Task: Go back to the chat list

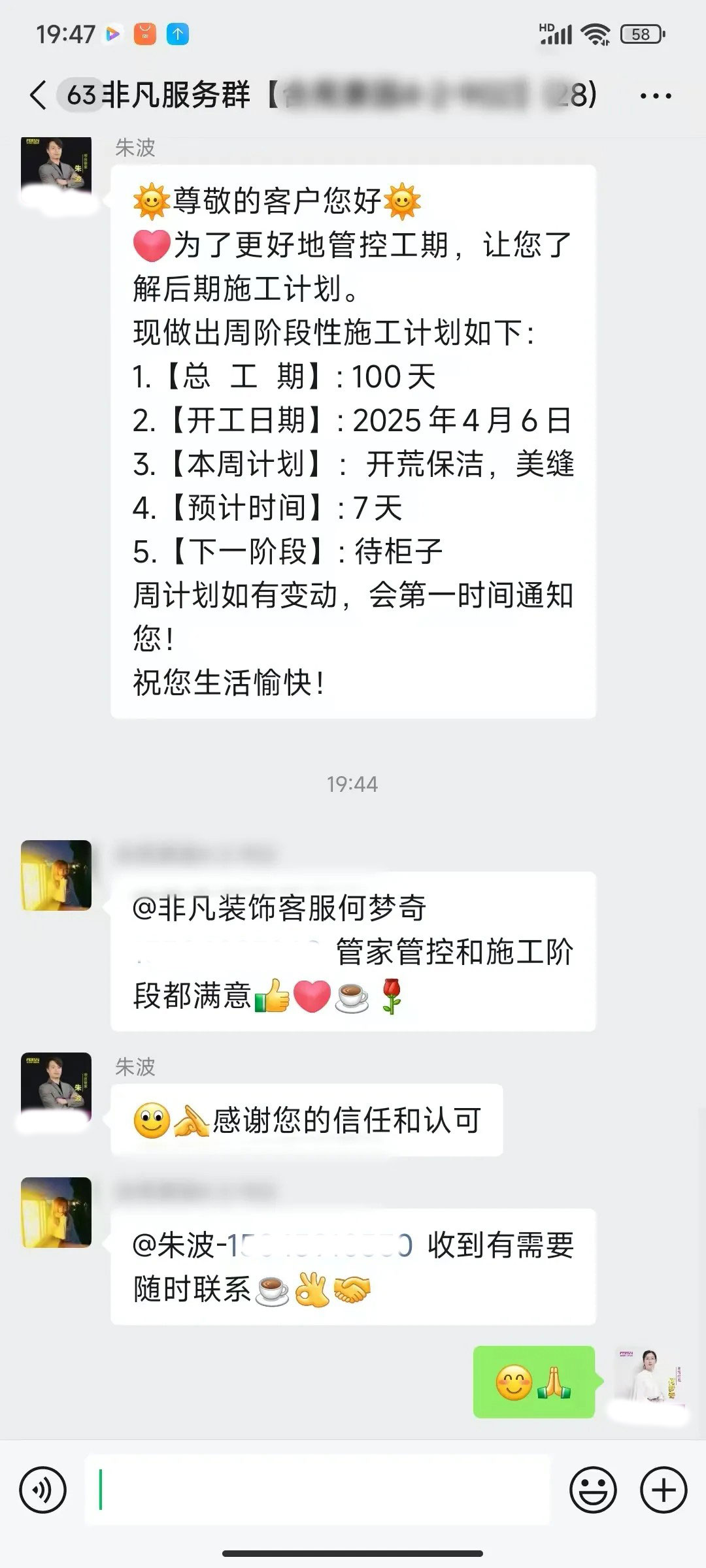Action: pyautogui.click(x=38, y=95)
